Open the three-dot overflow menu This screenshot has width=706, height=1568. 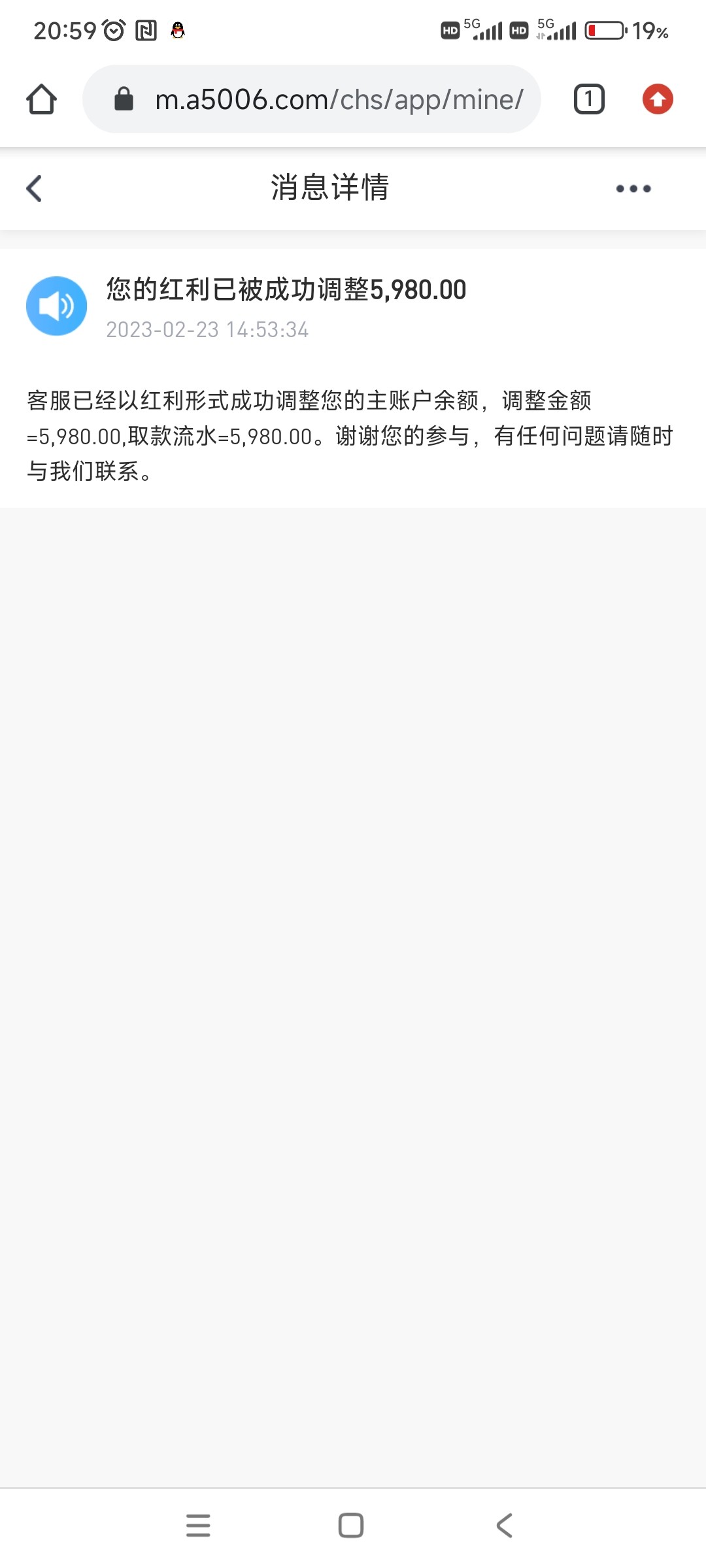click(633, 189)
